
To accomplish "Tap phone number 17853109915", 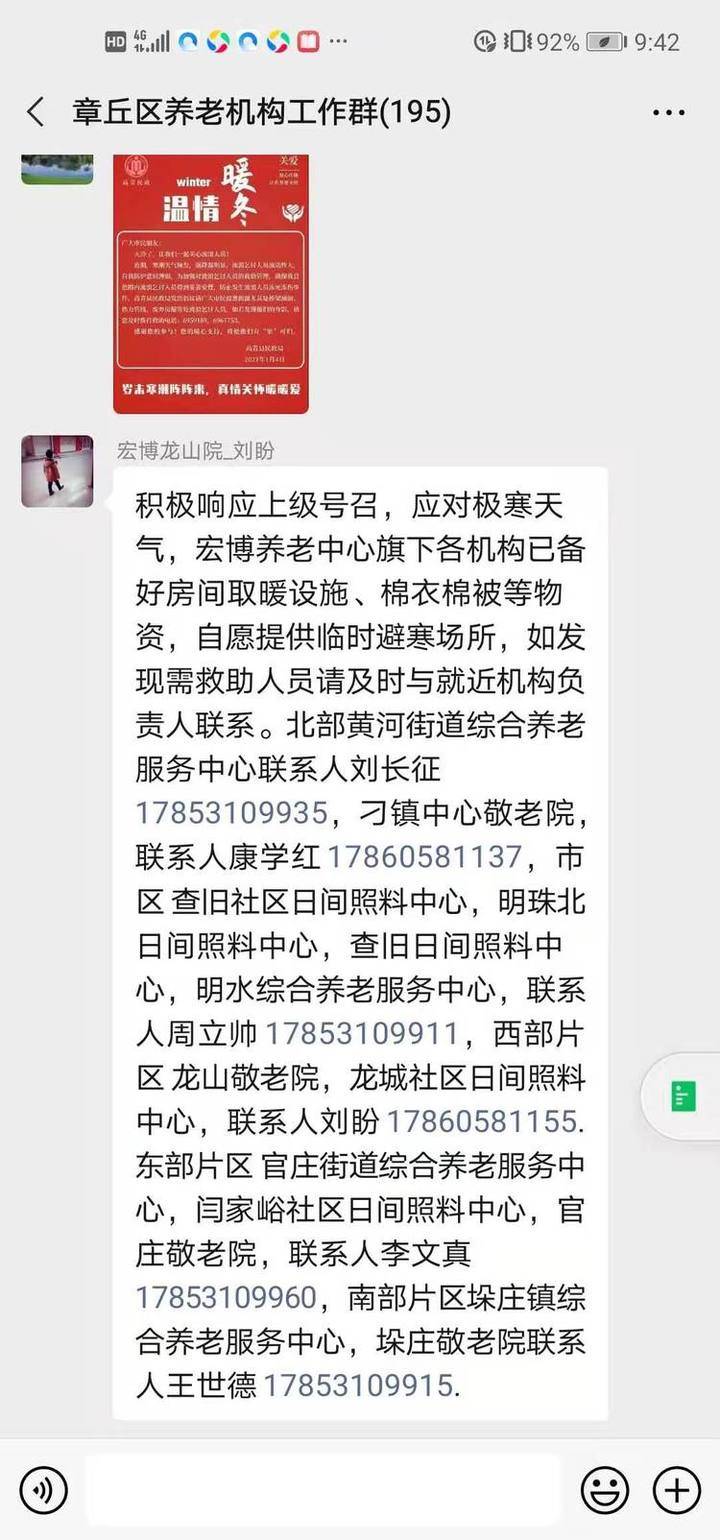I will pos(357,1385).
